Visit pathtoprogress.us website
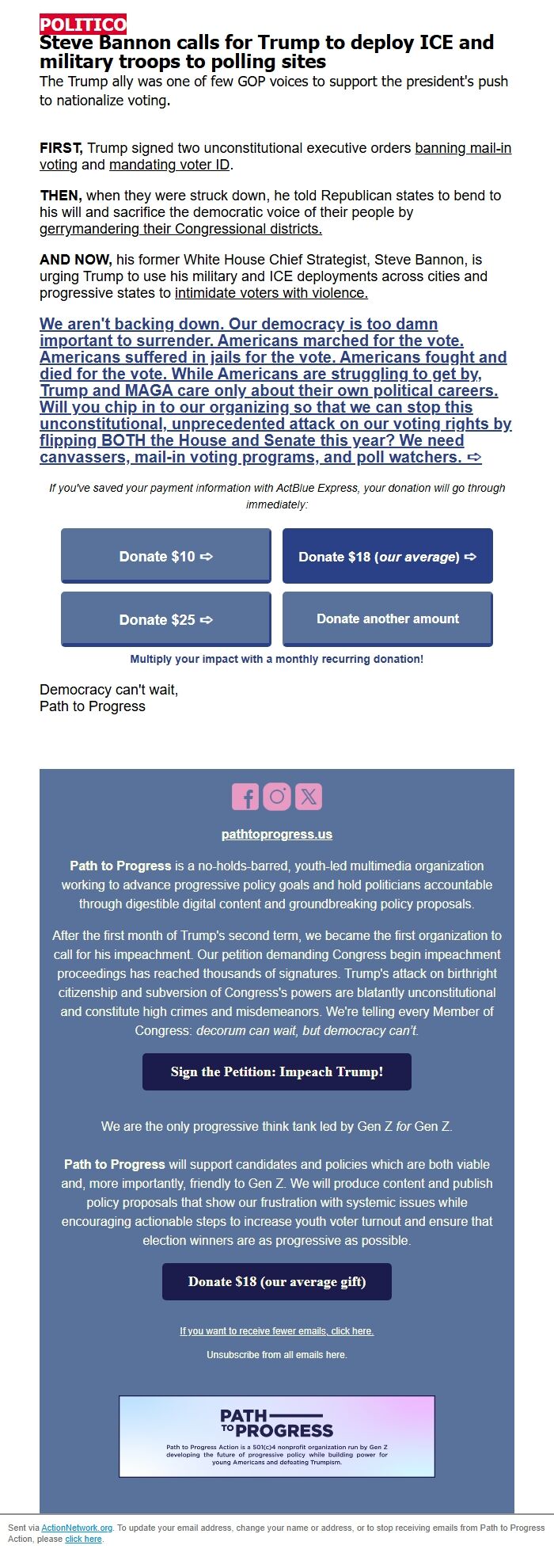 click(277, 834)
